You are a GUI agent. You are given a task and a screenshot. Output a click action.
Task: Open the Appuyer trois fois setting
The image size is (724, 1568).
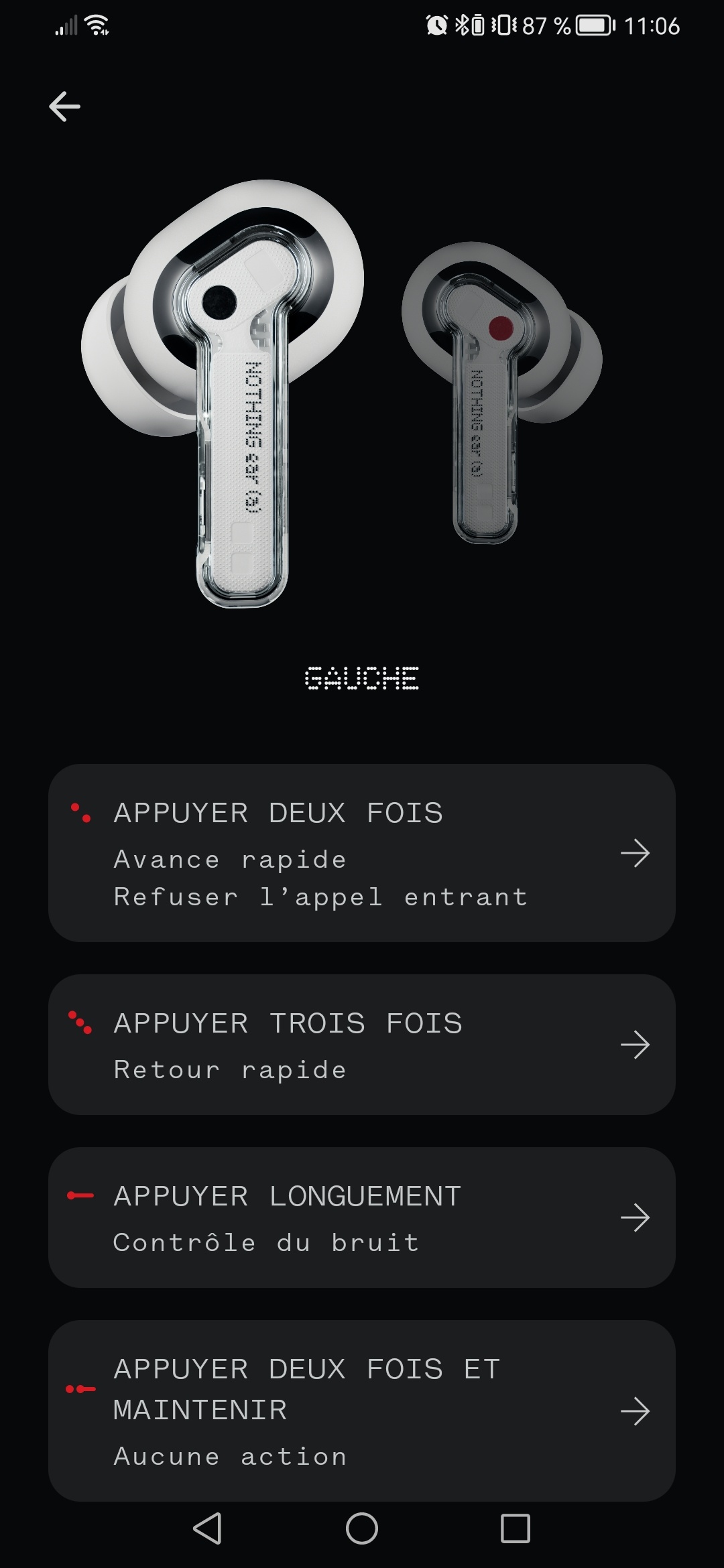tap(361, 1045)
